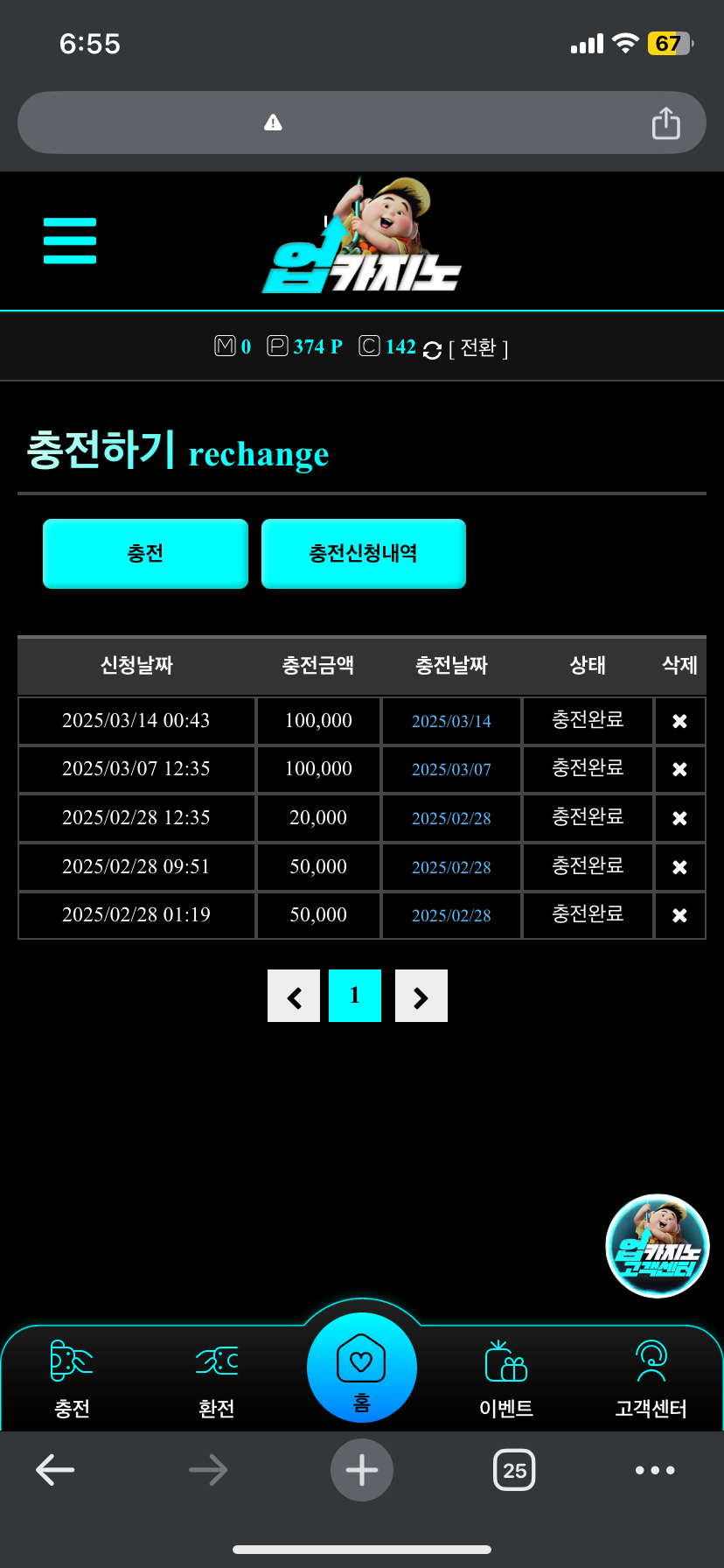Select page 1 in pagination
The height and width of the screenshot is (1568, 724).
point(355,996)
